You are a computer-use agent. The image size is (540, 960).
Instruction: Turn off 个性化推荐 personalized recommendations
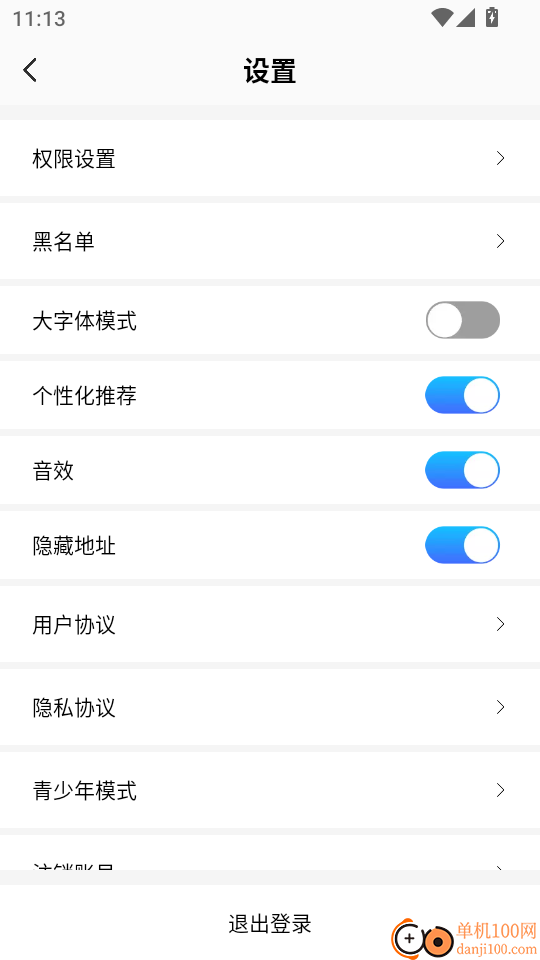[463, 395]
